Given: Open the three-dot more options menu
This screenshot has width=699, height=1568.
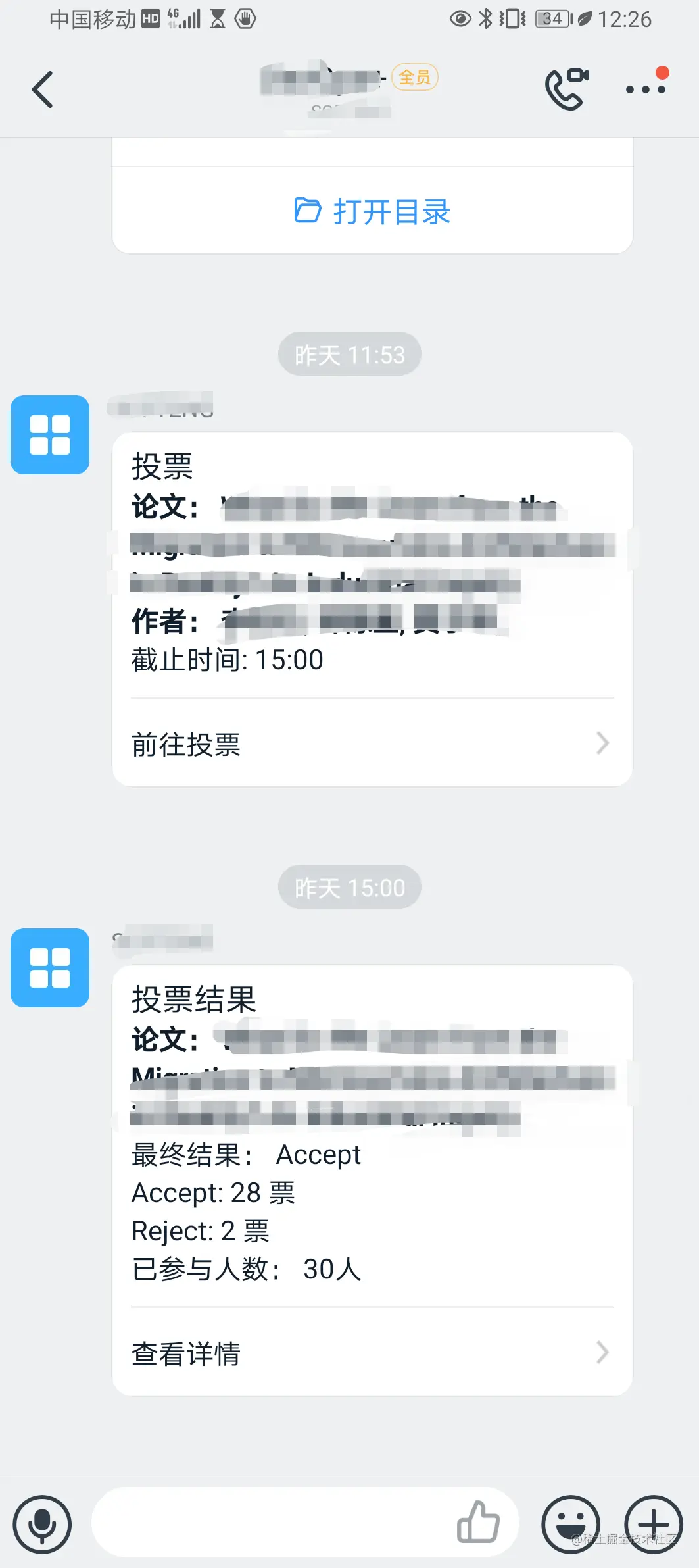Looking at the screenshot, I should pyautogui.click(x=646, y=89).
